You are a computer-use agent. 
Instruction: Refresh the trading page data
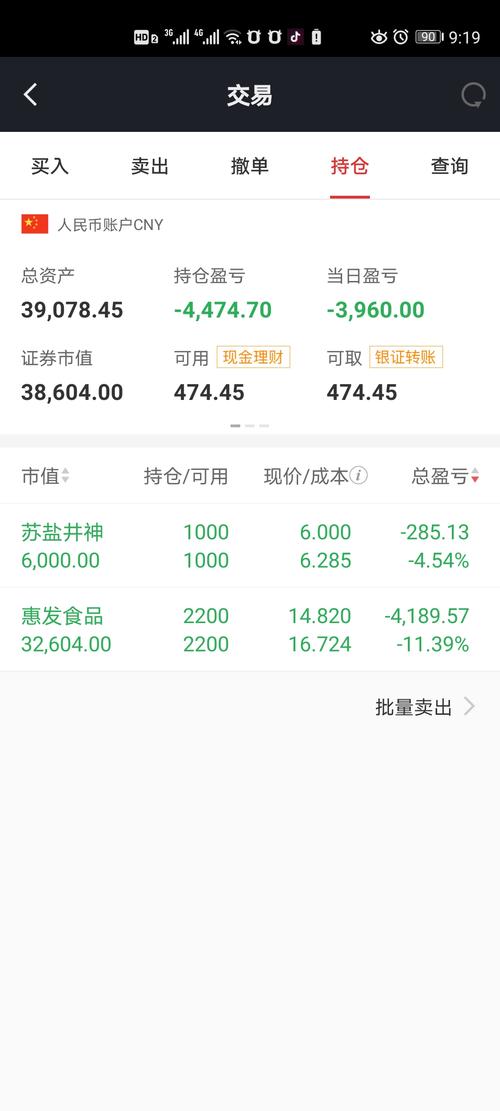point(473,95)
